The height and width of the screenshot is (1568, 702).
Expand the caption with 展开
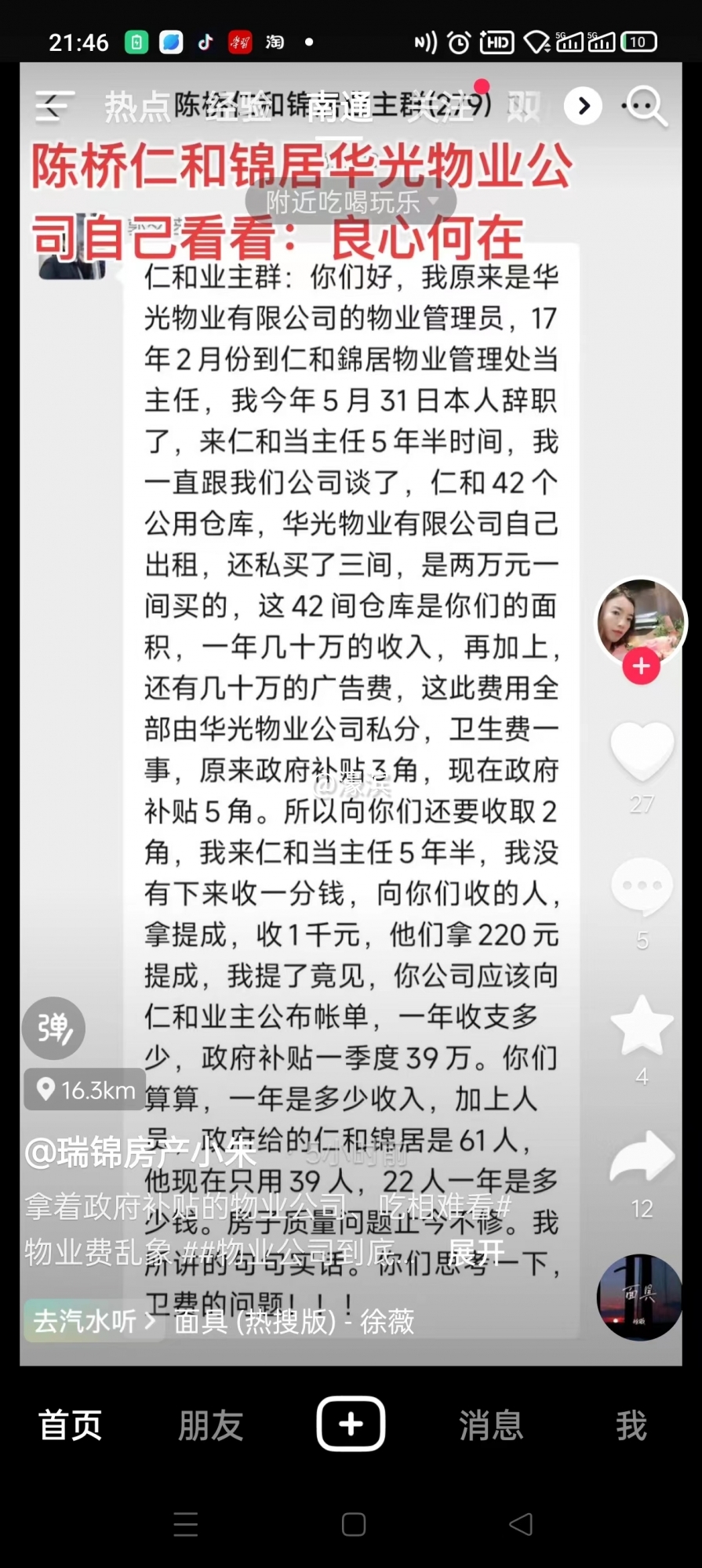point(475,1252)
